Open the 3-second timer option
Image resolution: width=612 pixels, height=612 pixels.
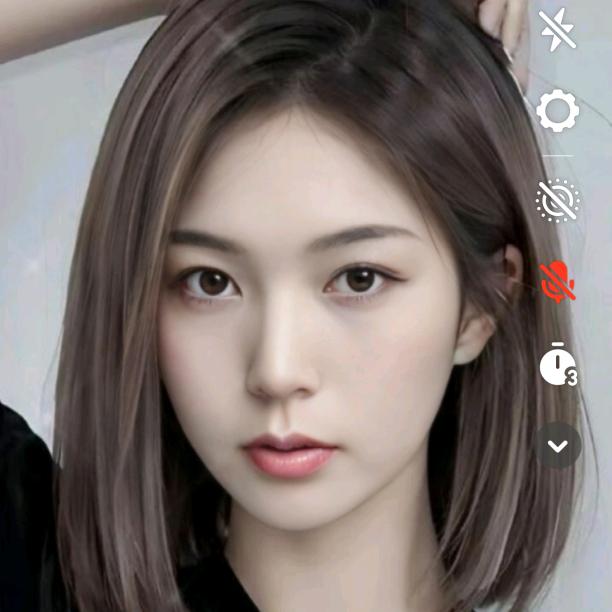tap(558, 365)
